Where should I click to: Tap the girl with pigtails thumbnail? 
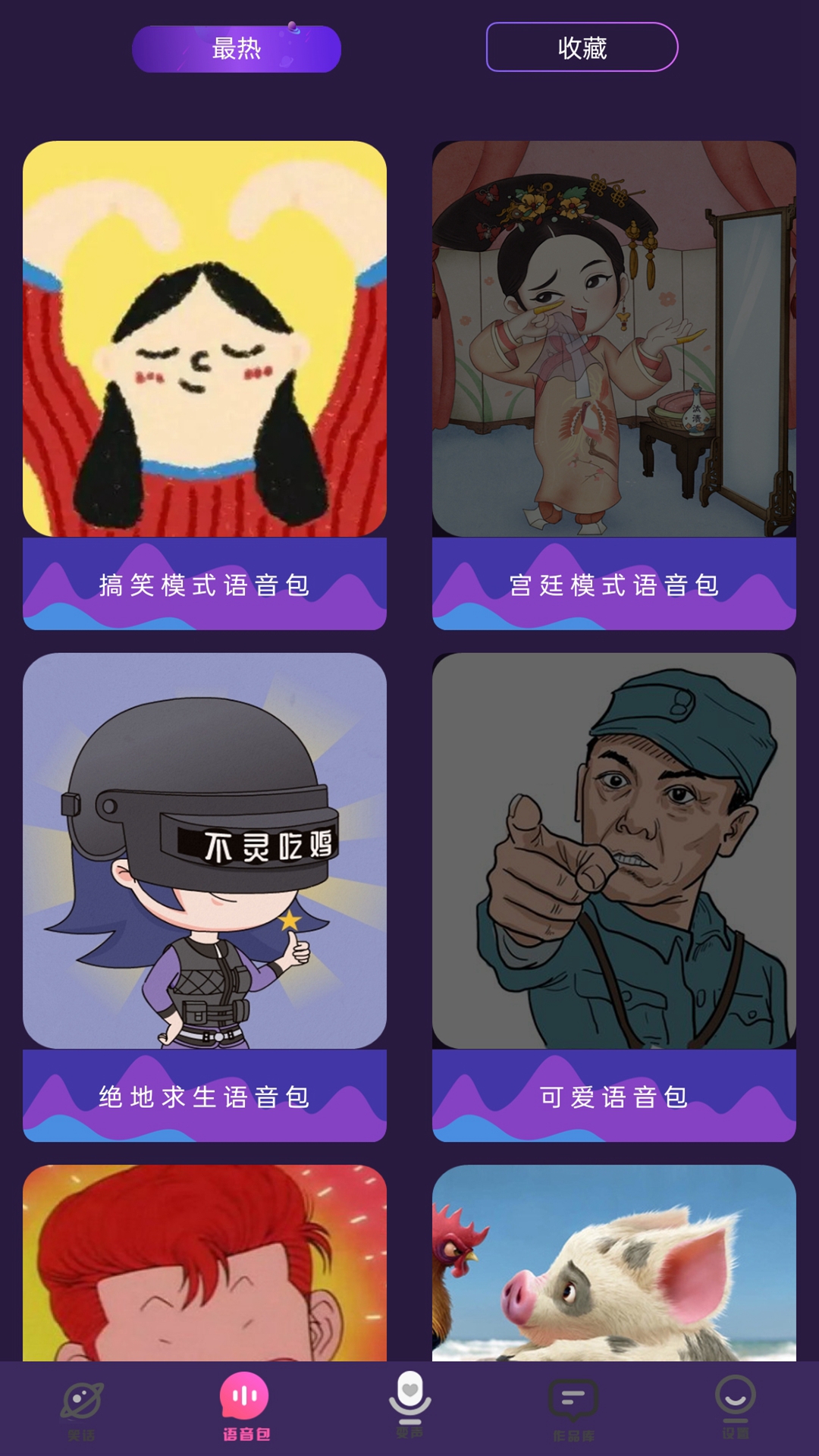[205, 337]
